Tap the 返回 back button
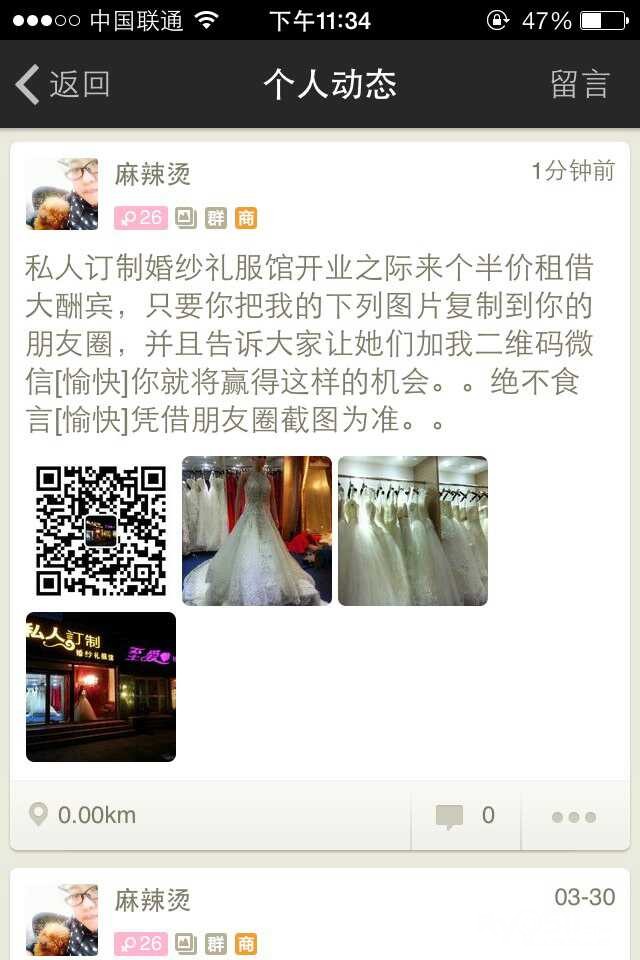Viewport: 640px width, 960px height. point(62,85)
